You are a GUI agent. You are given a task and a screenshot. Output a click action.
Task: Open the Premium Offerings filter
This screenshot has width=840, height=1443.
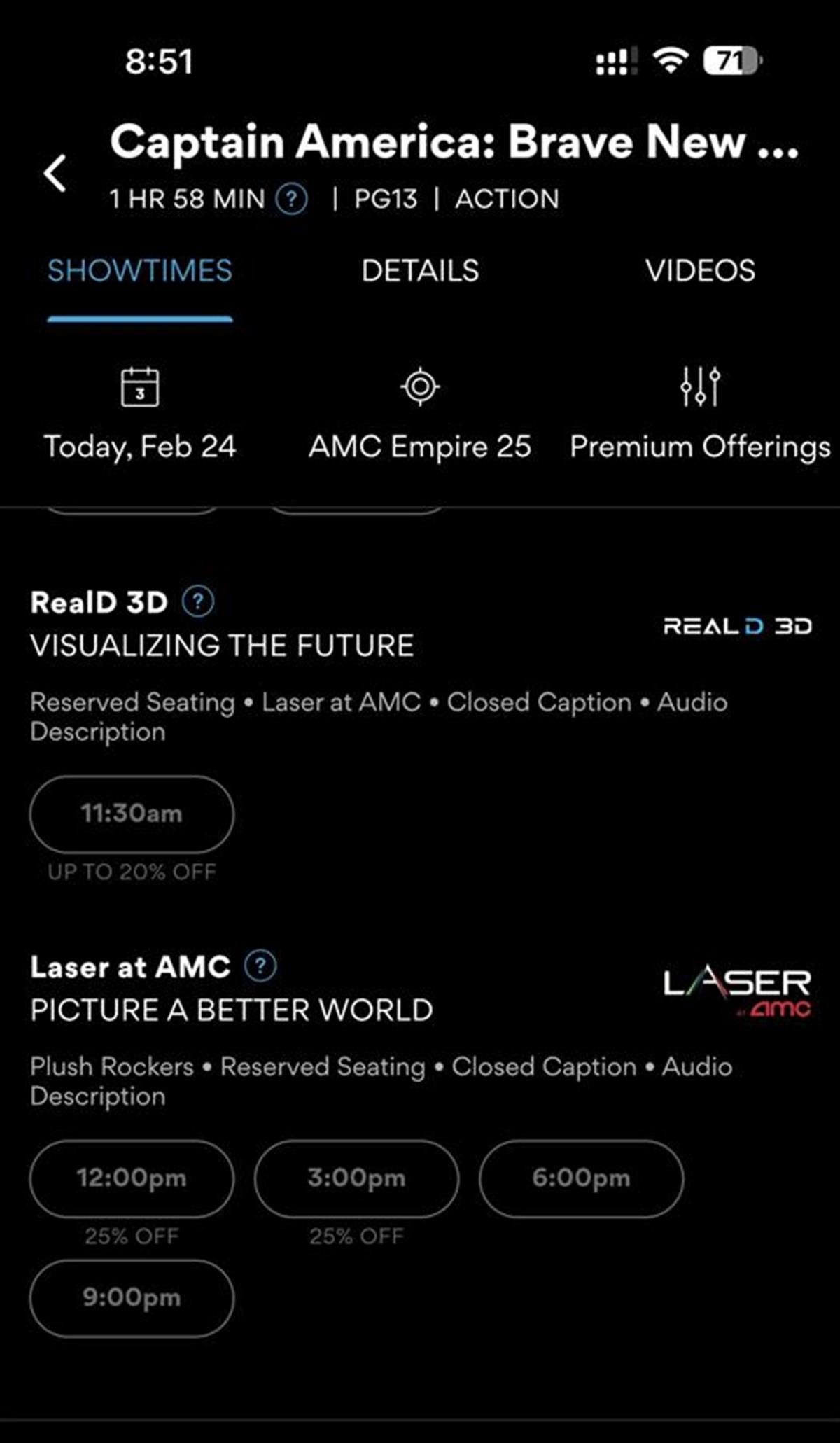700,414
